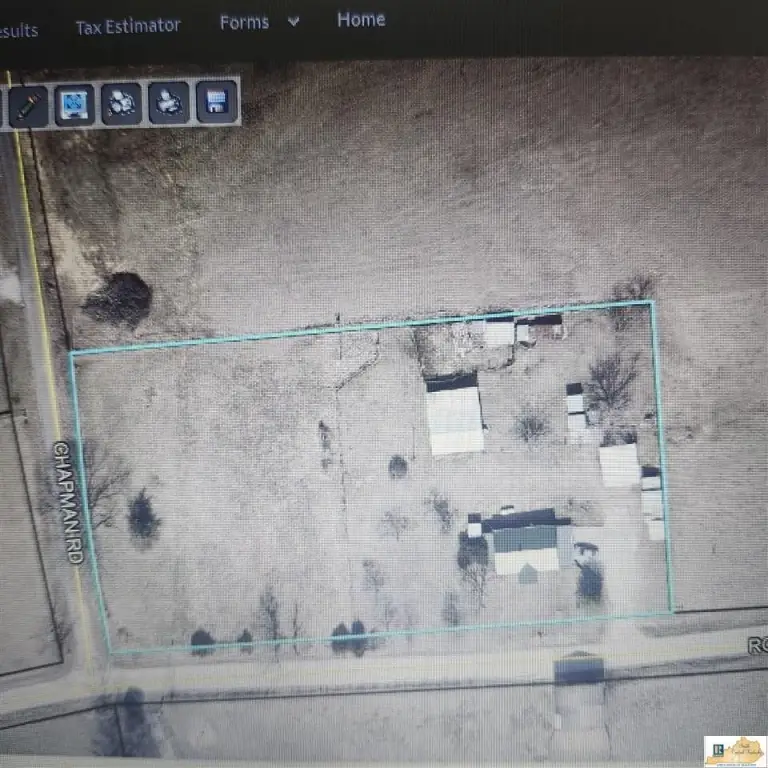Tap the full-extent map view tool
768x768 pixels.
(x=74, y=104)
